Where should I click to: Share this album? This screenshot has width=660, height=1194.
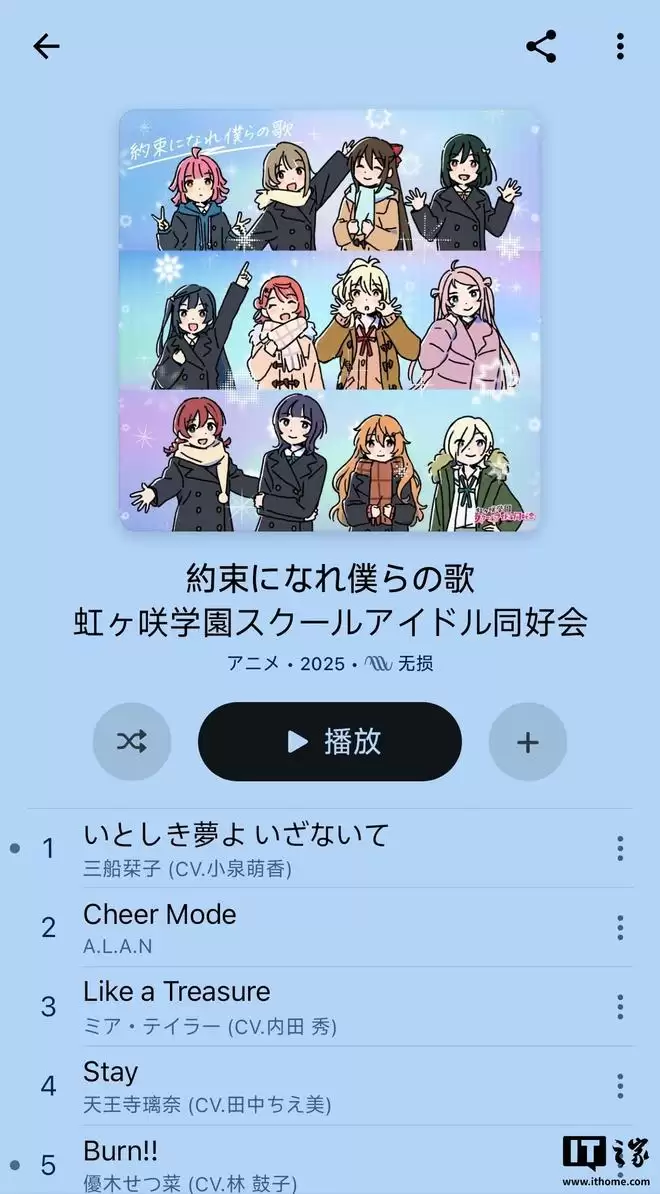[x=541, y=46]
